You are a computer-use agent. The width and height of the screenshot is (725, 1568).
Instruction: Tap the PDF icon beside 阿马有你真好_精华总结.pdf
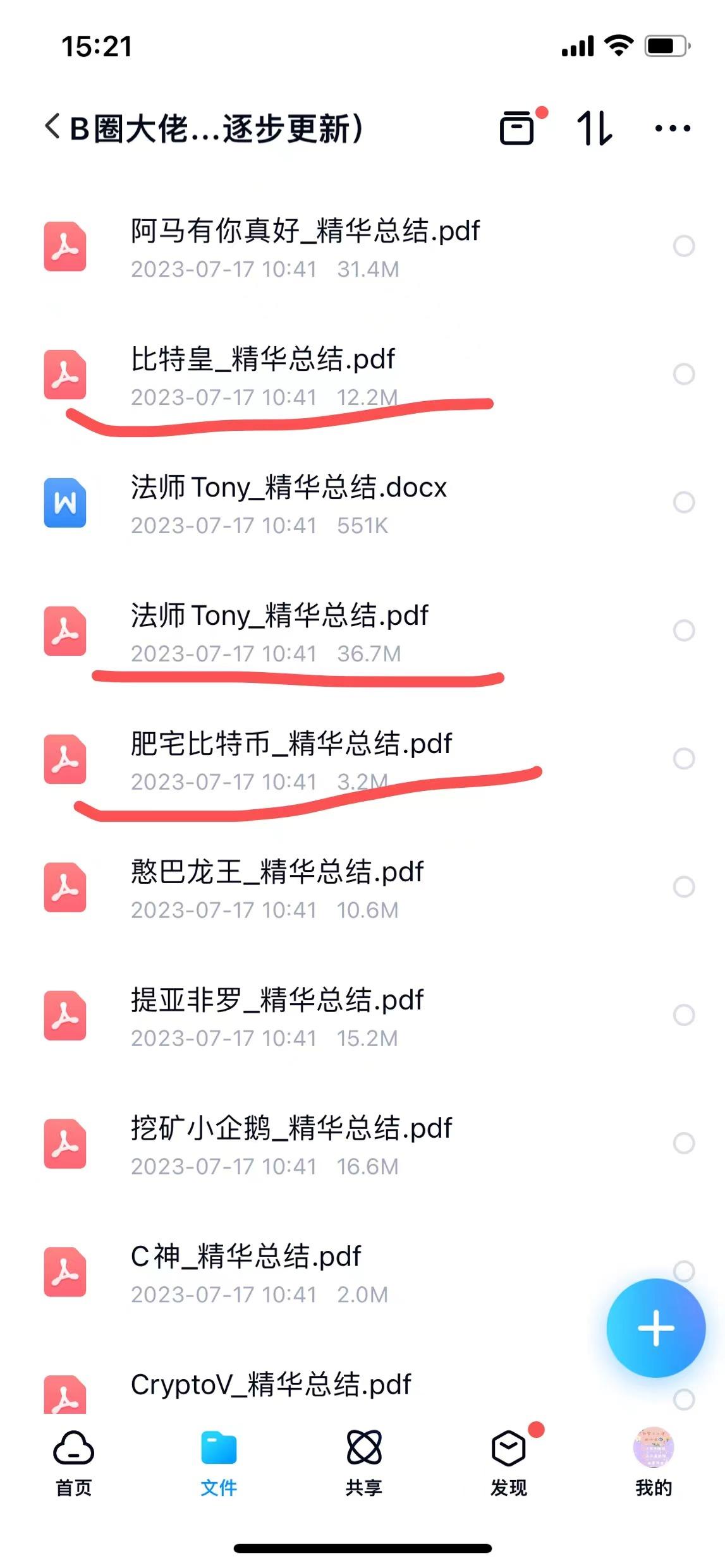click(64, 246)
